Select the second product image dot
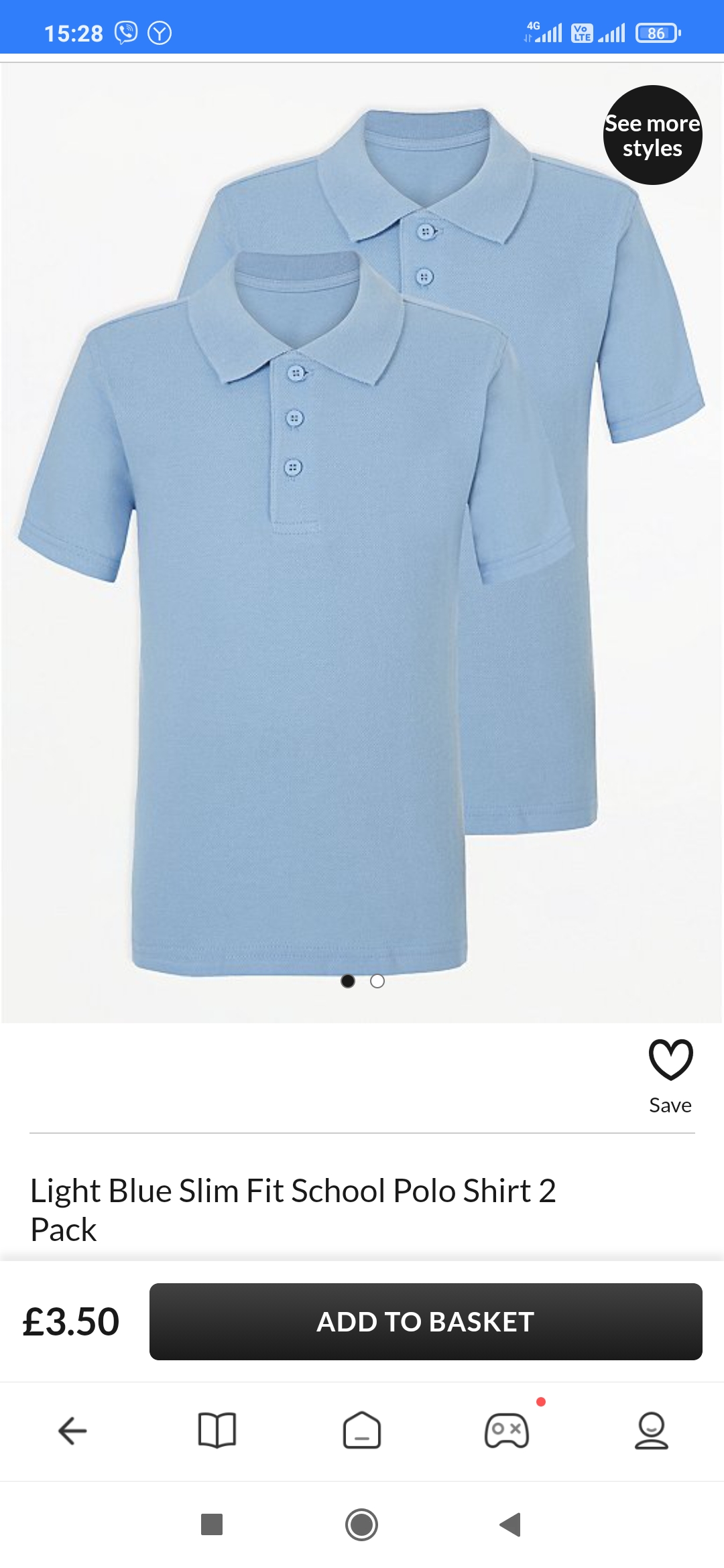 (377, 981)
